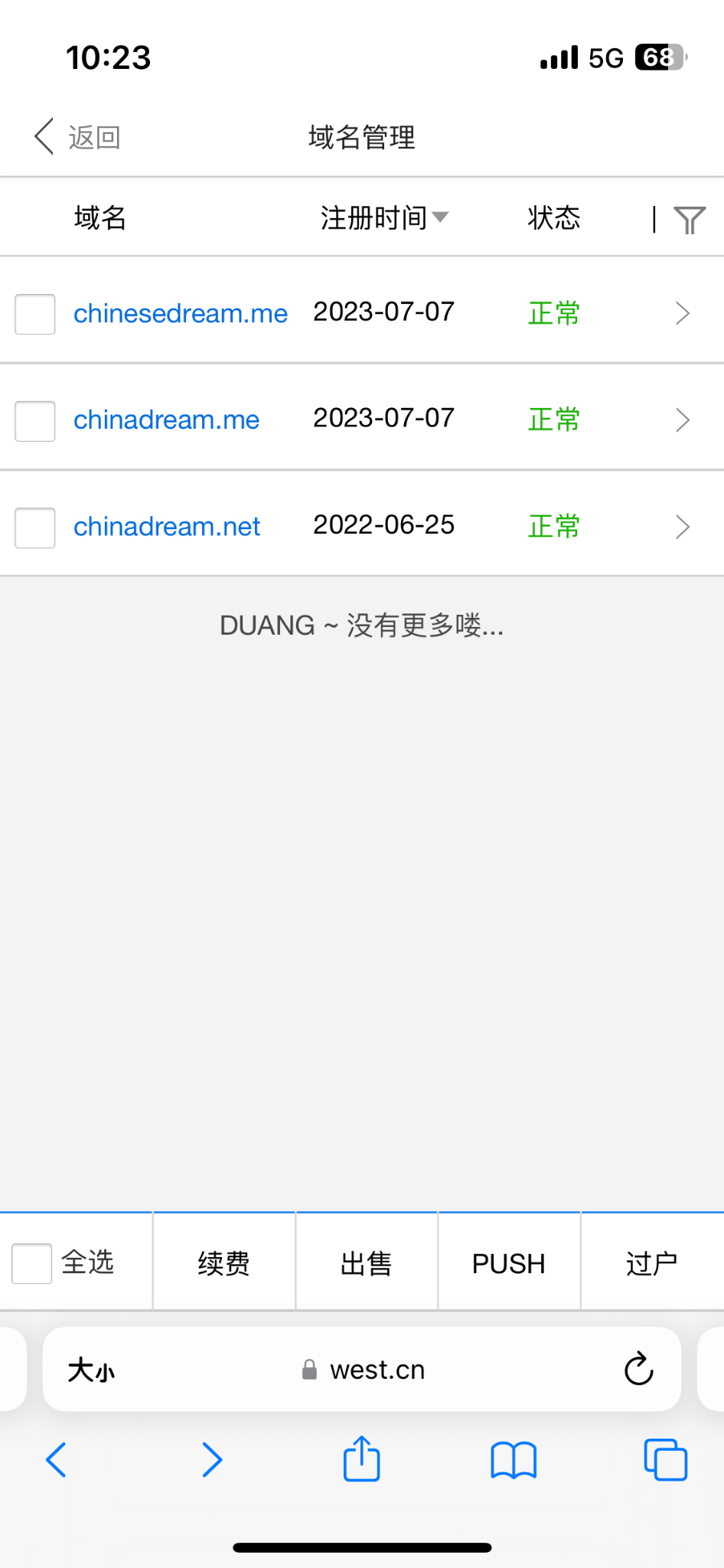The height and width of the screenshot is (1568, 724).
Task: Open the Safari share sheet
Action: coord(361,1459)
